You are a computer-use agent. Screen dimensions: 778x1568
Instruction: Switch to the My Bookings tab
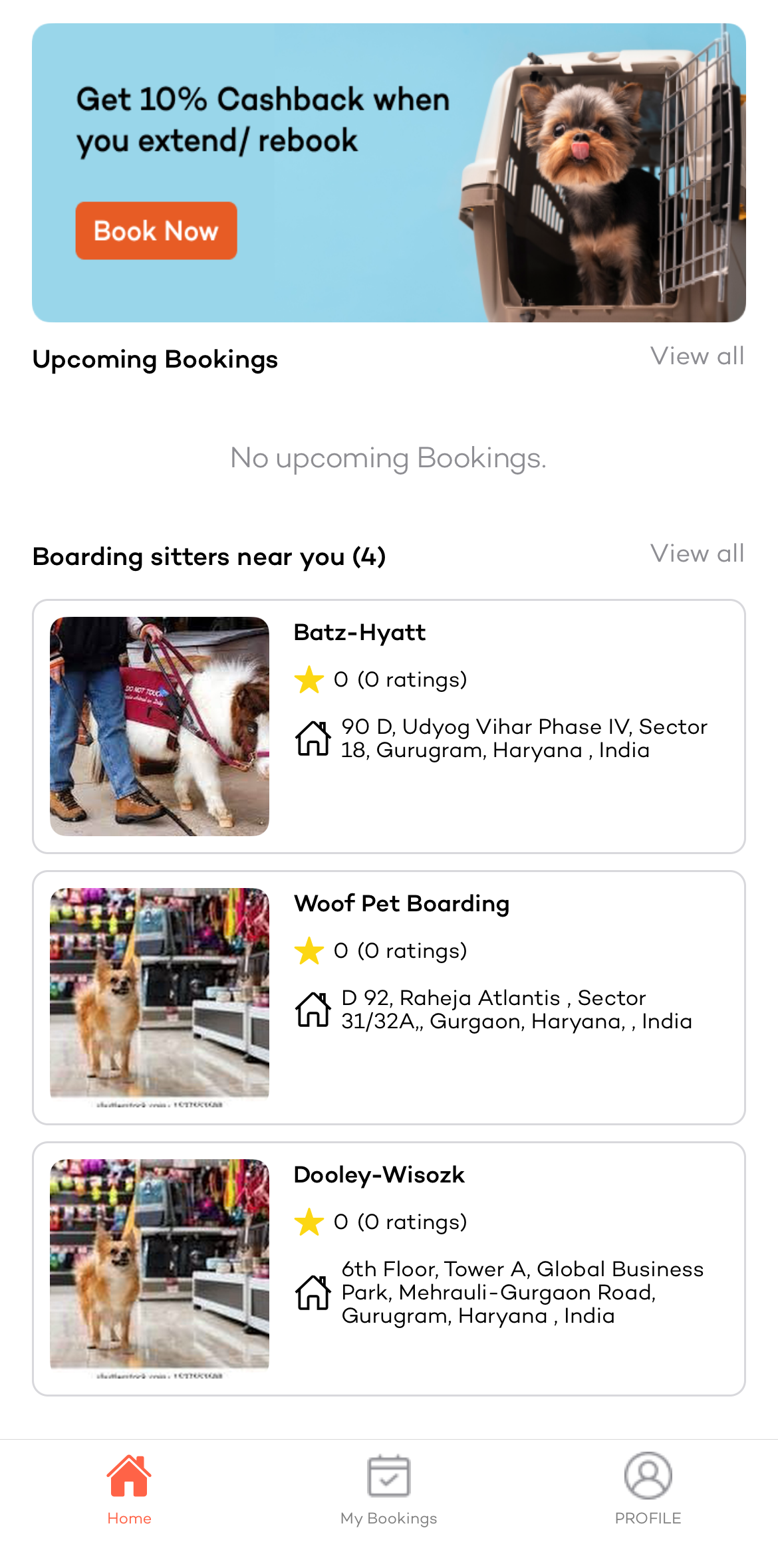coord(388,1489)
